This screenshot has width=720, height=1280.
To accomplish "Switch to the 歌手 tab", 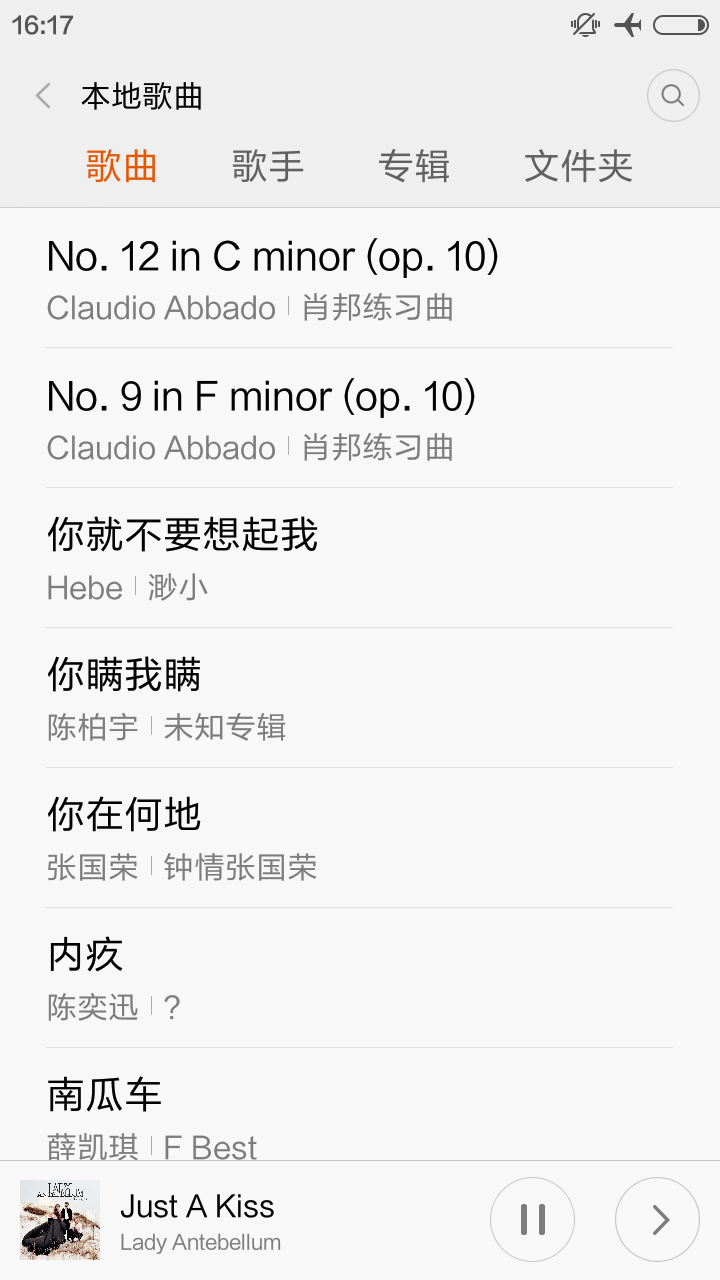I will coord(268,167).
